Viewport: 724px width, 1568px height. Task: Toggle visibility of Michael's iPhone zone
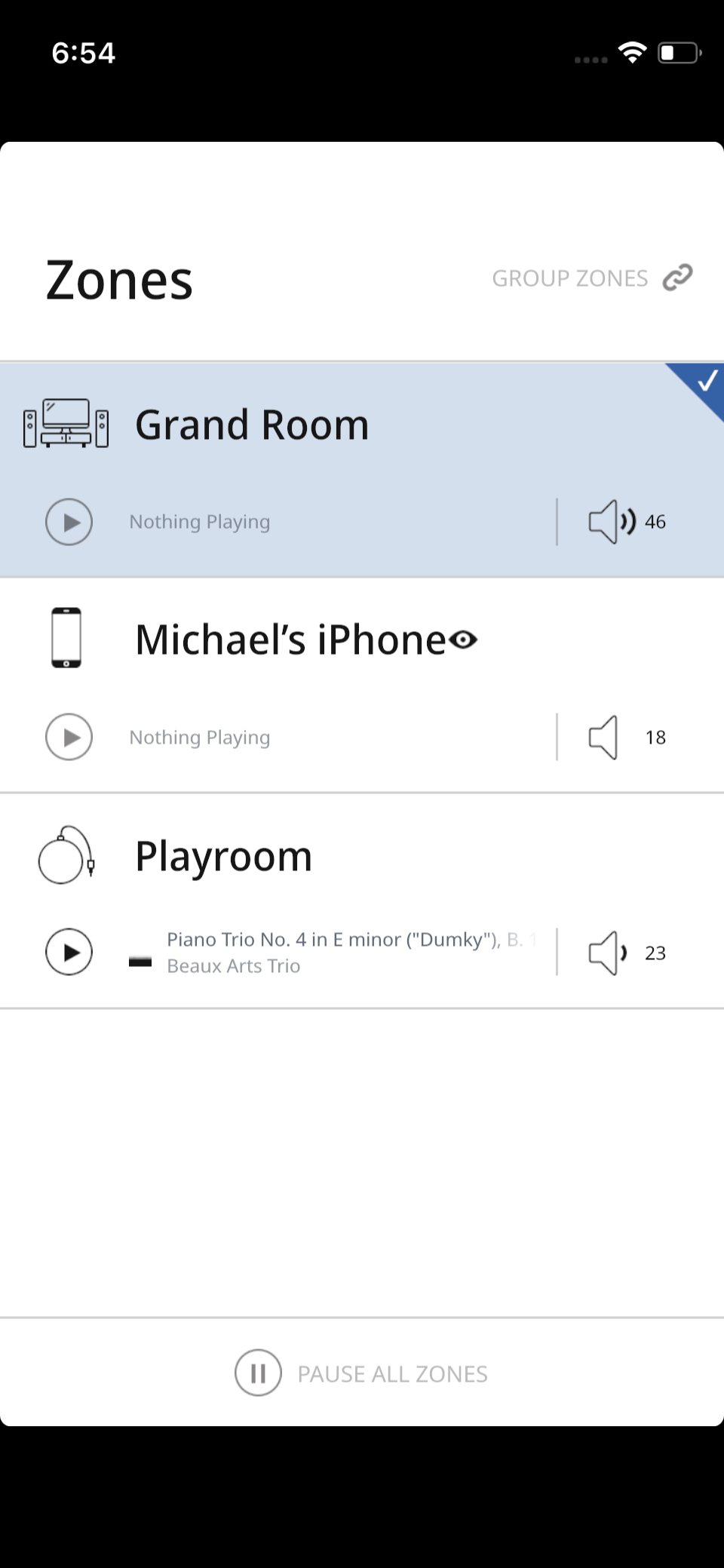click(463, 640)
